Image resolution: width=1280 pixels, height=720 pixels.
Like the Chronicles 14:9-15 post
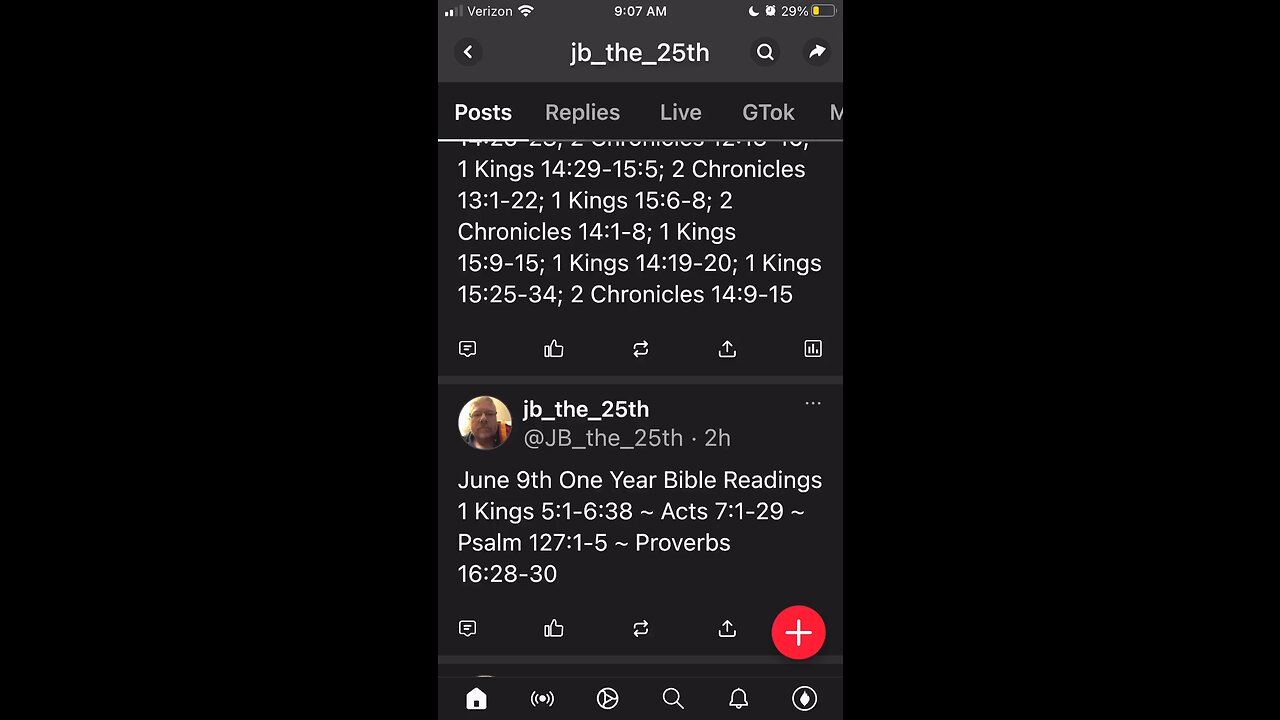coord(554,349)
